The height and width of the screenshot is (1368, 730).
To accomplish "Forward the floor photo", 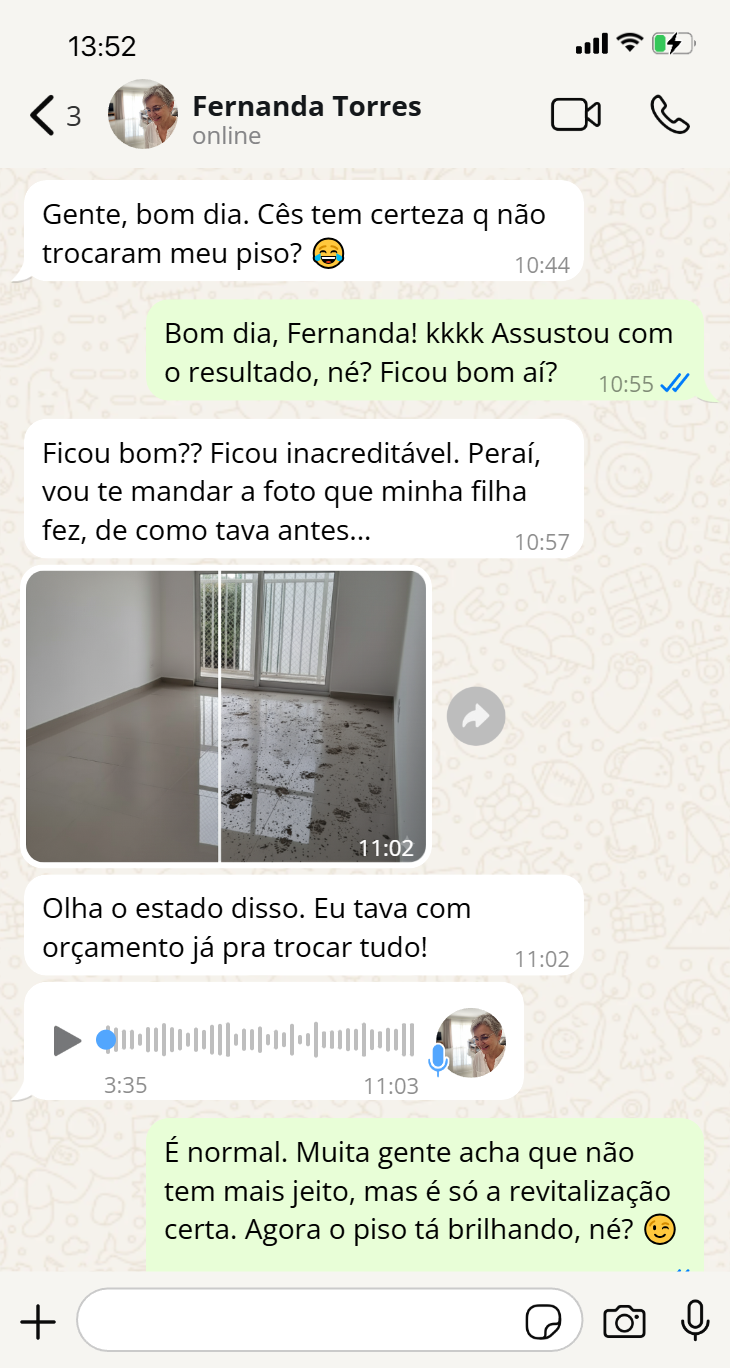I will point(476,716).
